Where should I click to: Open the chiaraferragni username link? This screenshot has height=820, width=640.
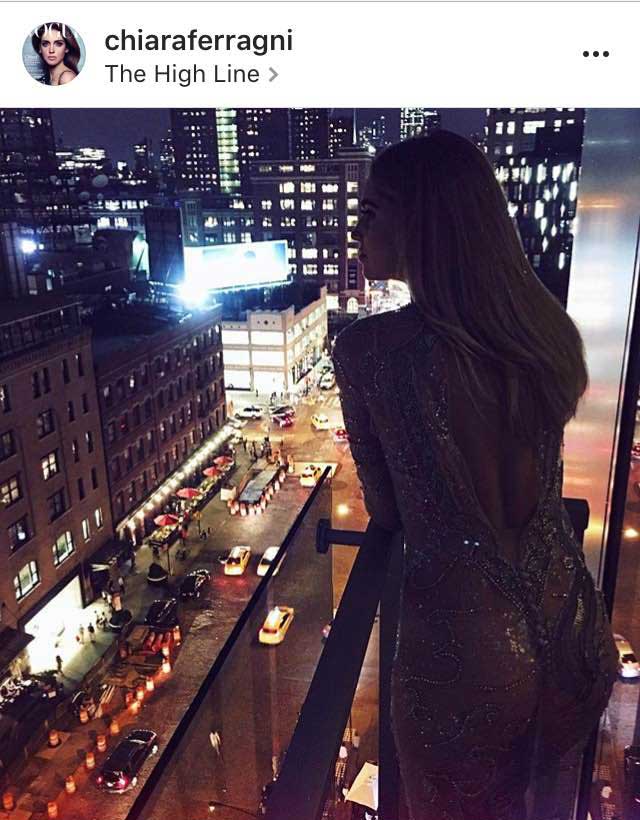(x=198, y=41)
